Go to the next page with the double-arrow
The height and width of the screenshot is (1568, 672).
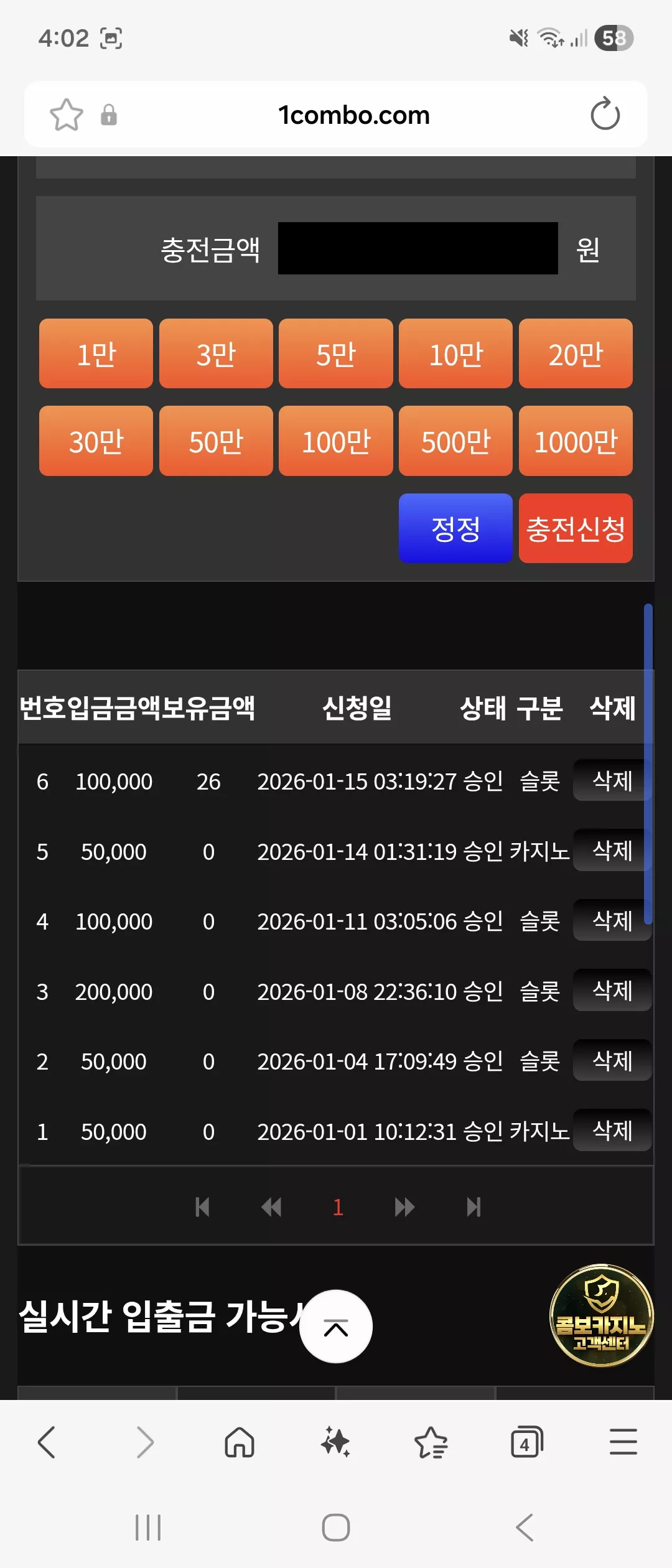[x=404, y=1207]
